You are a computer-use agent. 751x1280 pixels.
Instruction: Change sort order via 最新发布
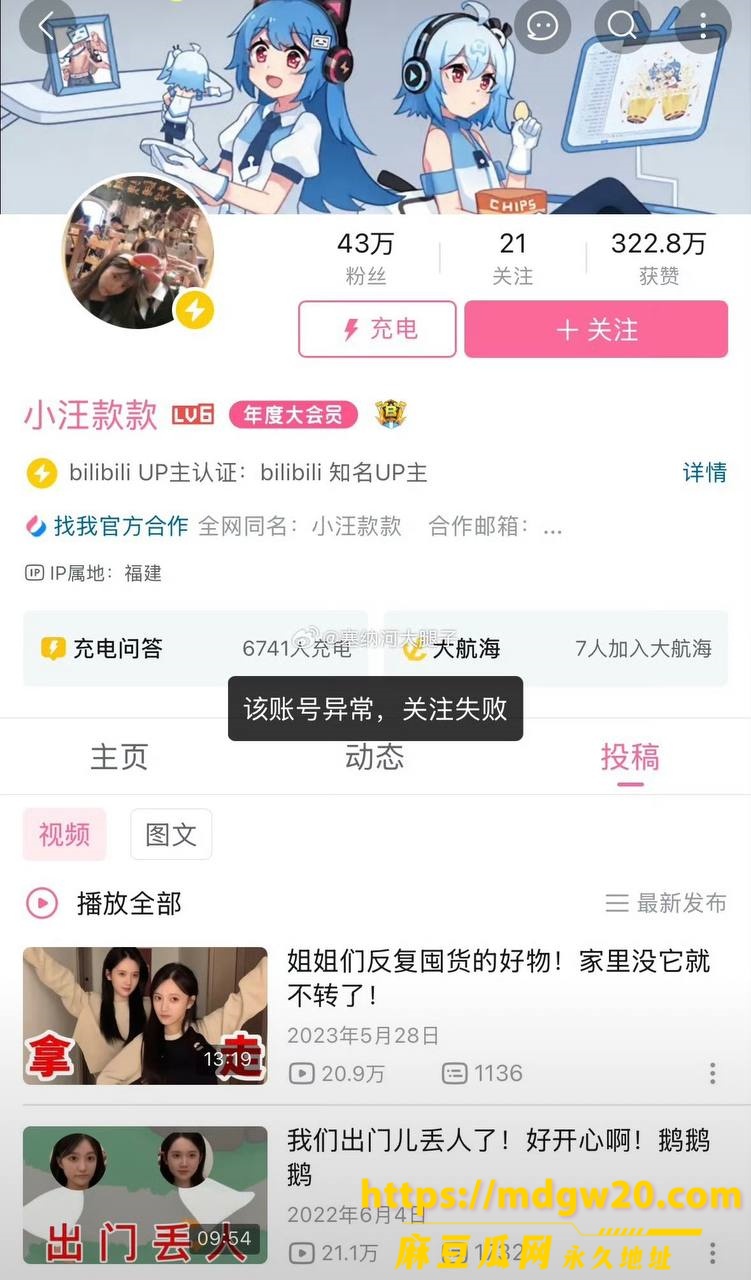click(x=666, y=904)
